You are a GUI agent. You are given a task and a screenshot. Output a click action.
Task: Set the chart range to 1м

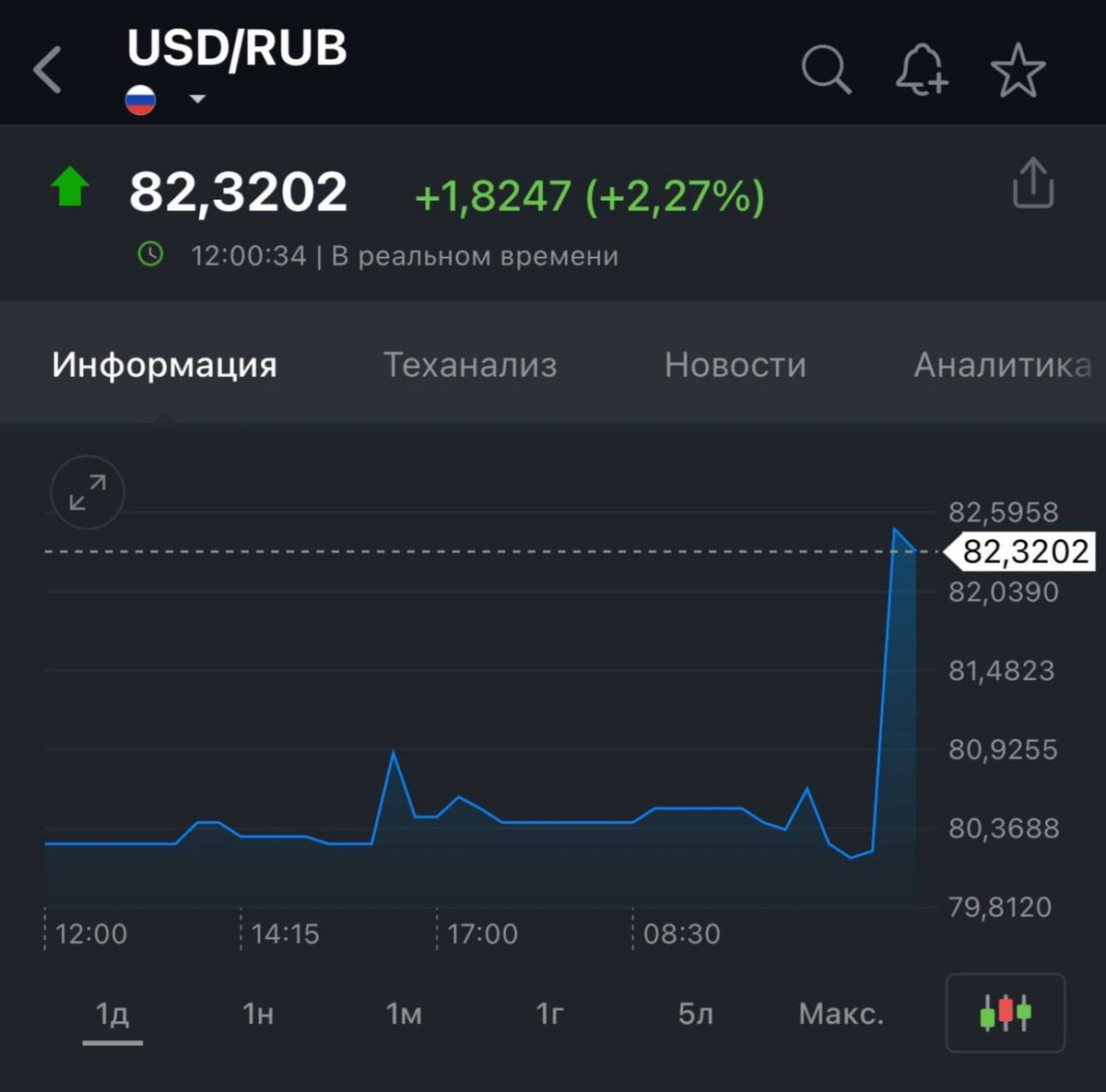click(404, 1014)
